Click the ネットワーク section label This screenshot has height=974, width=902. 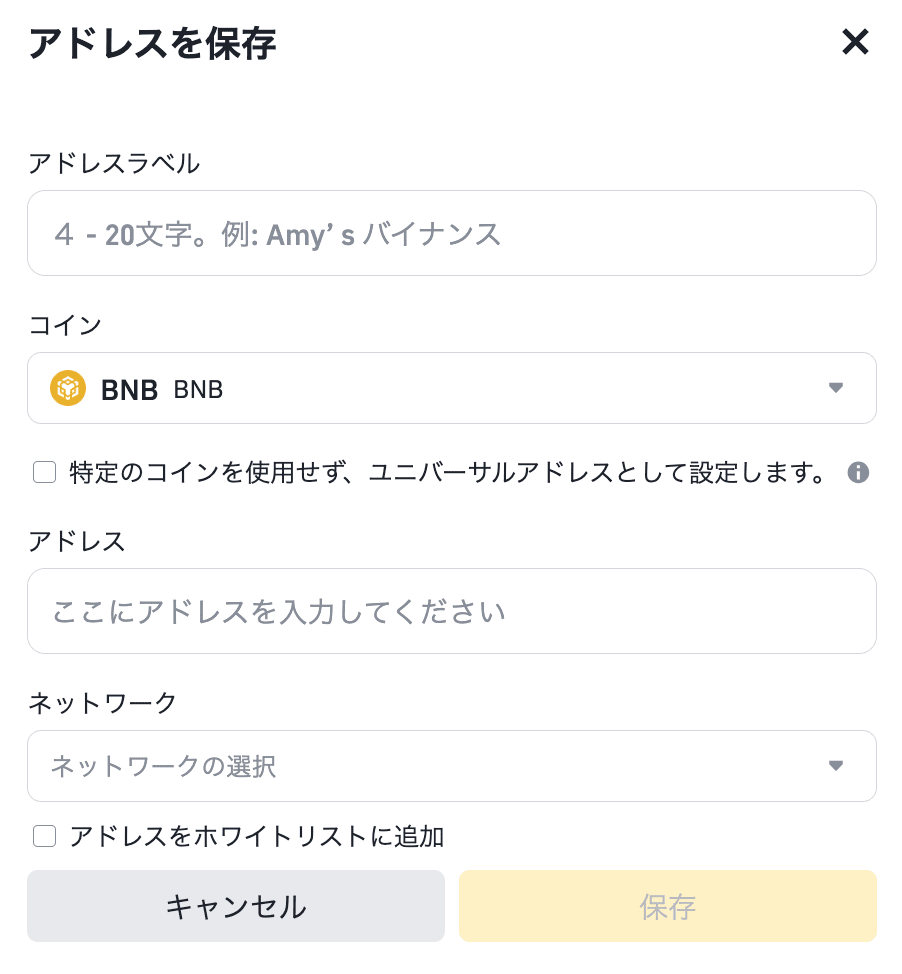(101, 703)
